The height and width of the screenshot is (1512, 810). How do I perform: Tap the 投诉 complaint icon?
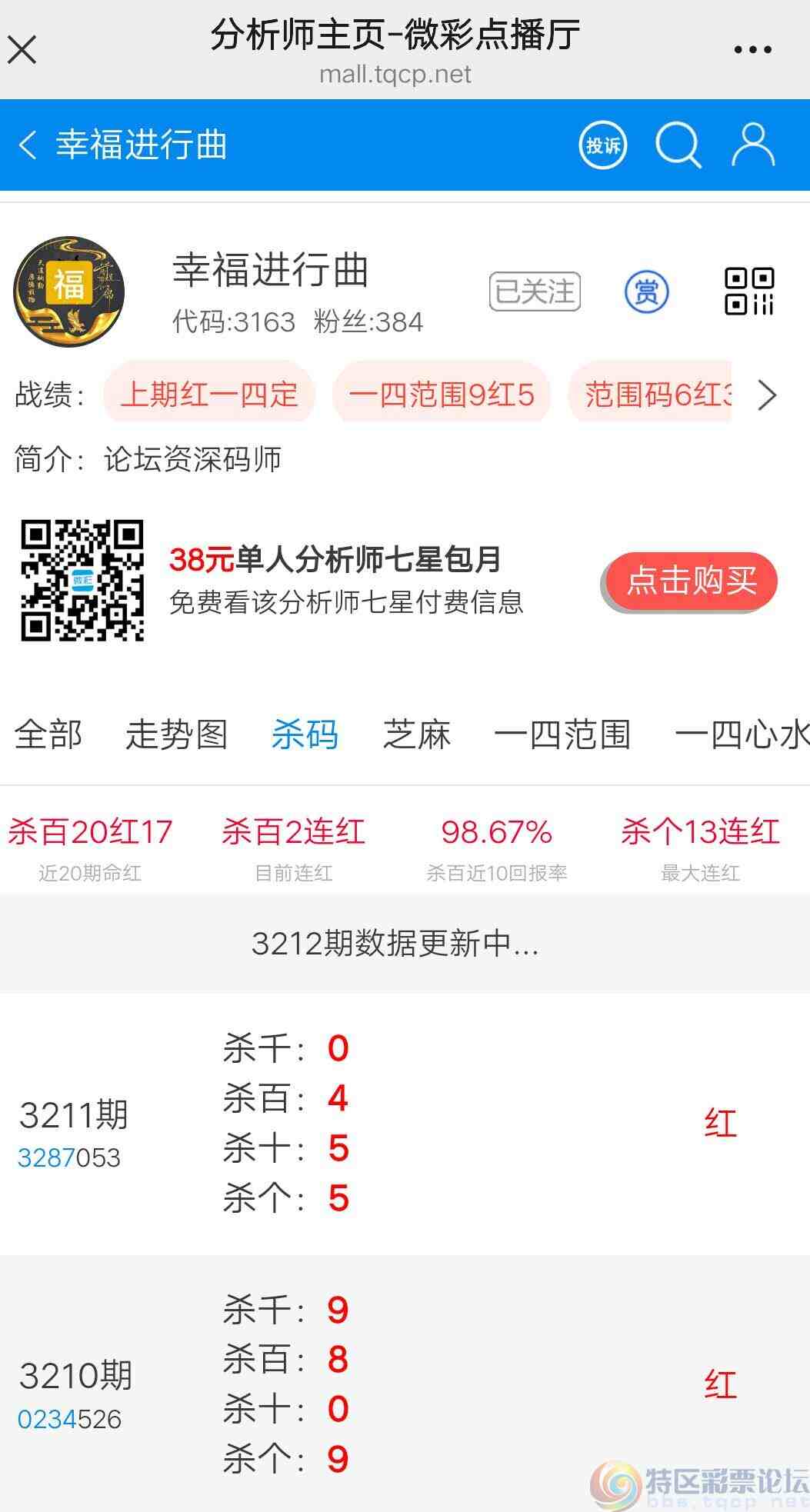[x=603, y=145]
